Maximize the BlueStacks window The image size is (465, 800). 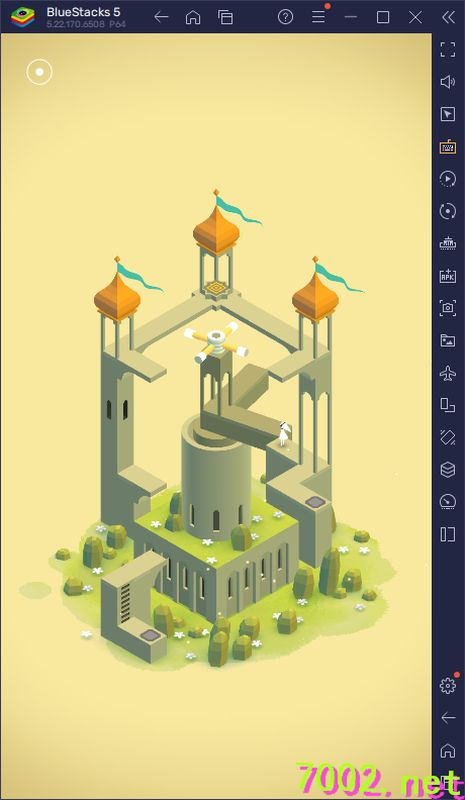coord(383,17)
